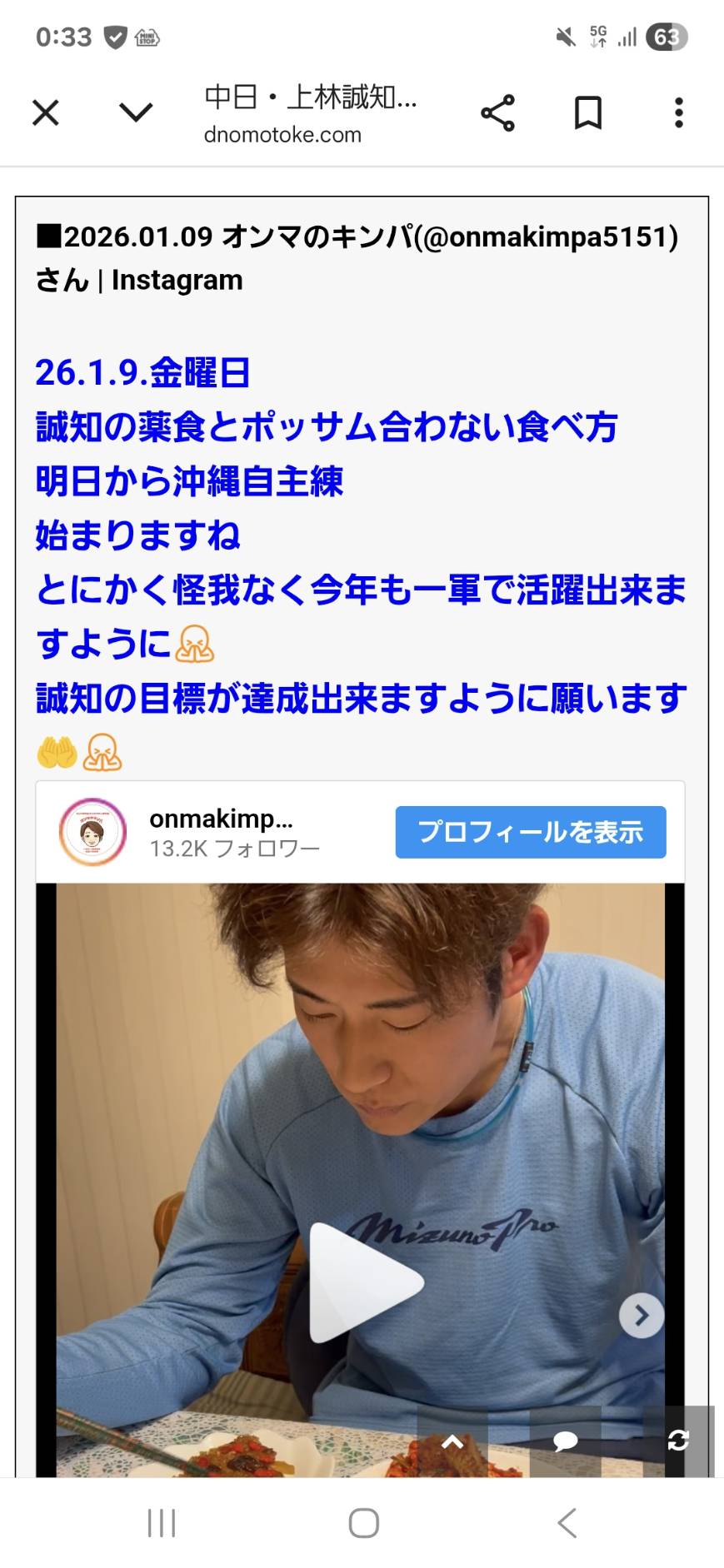The width and height of the screenshot is (724, 1568).
Task: Share this dnomotoke.com page
Action: click(x=497, y=113)
